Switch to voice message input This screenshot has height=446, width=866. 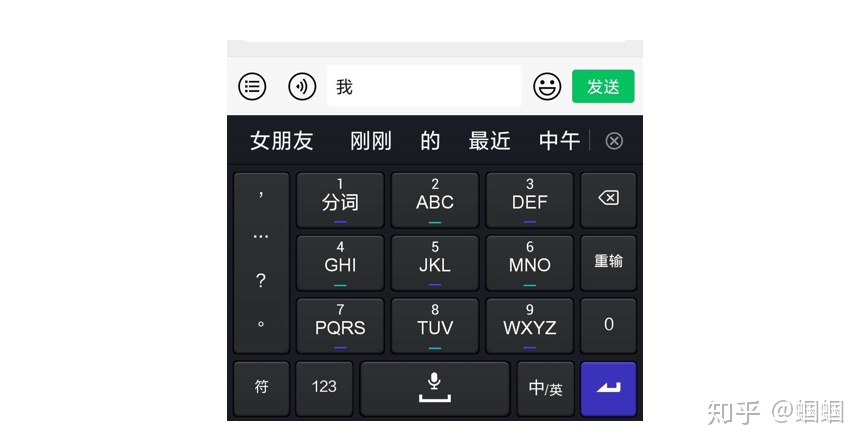click(302, 87)
